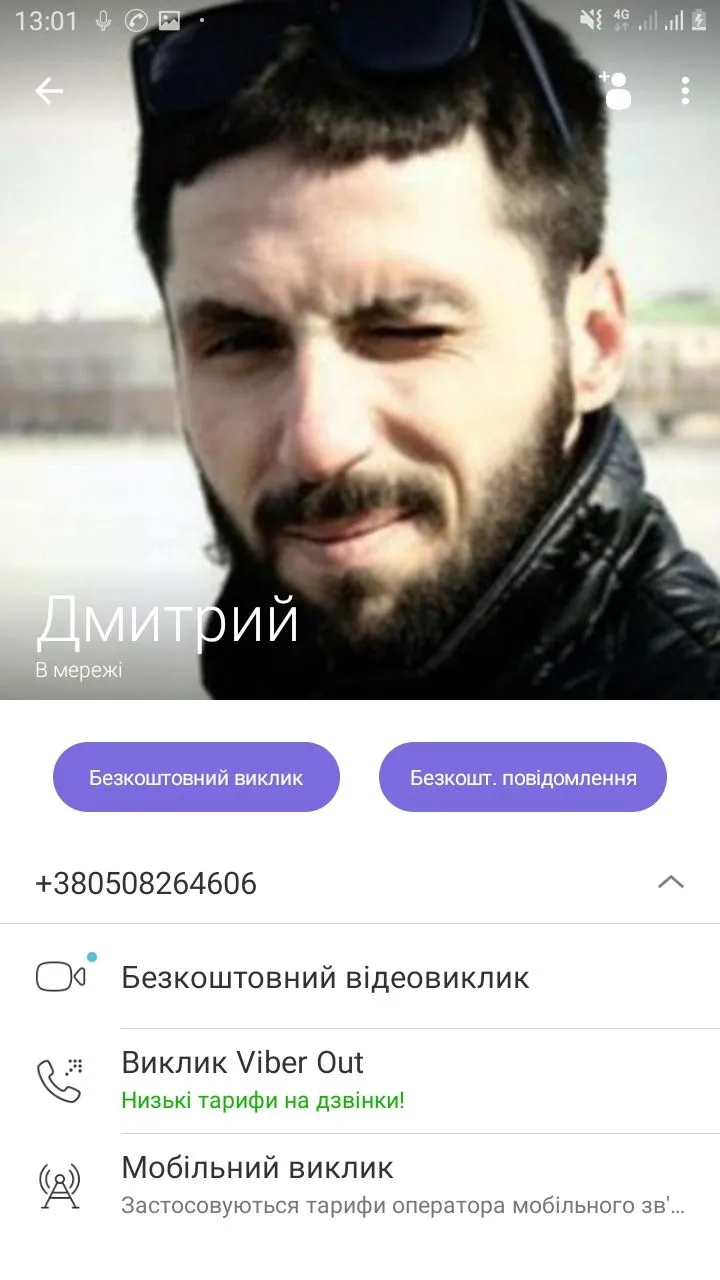Collapse the phone number section chevron
The width and height of the screenshot is (720, 1280).
(x=670, y=882)
